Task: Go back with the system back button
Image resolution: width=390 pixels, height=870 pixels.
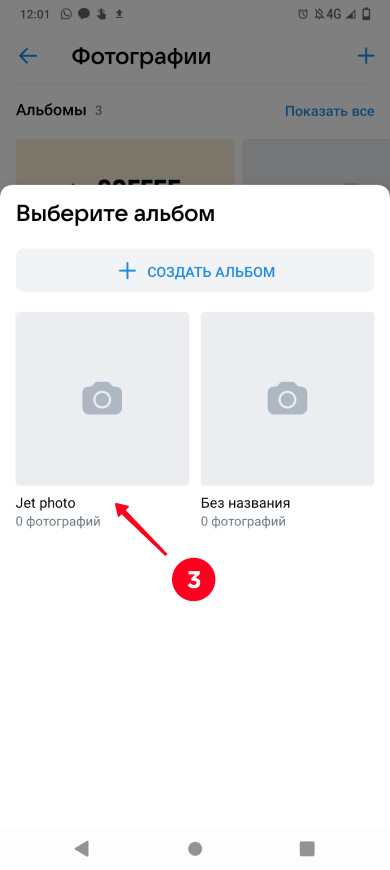Action: (82, 847)
